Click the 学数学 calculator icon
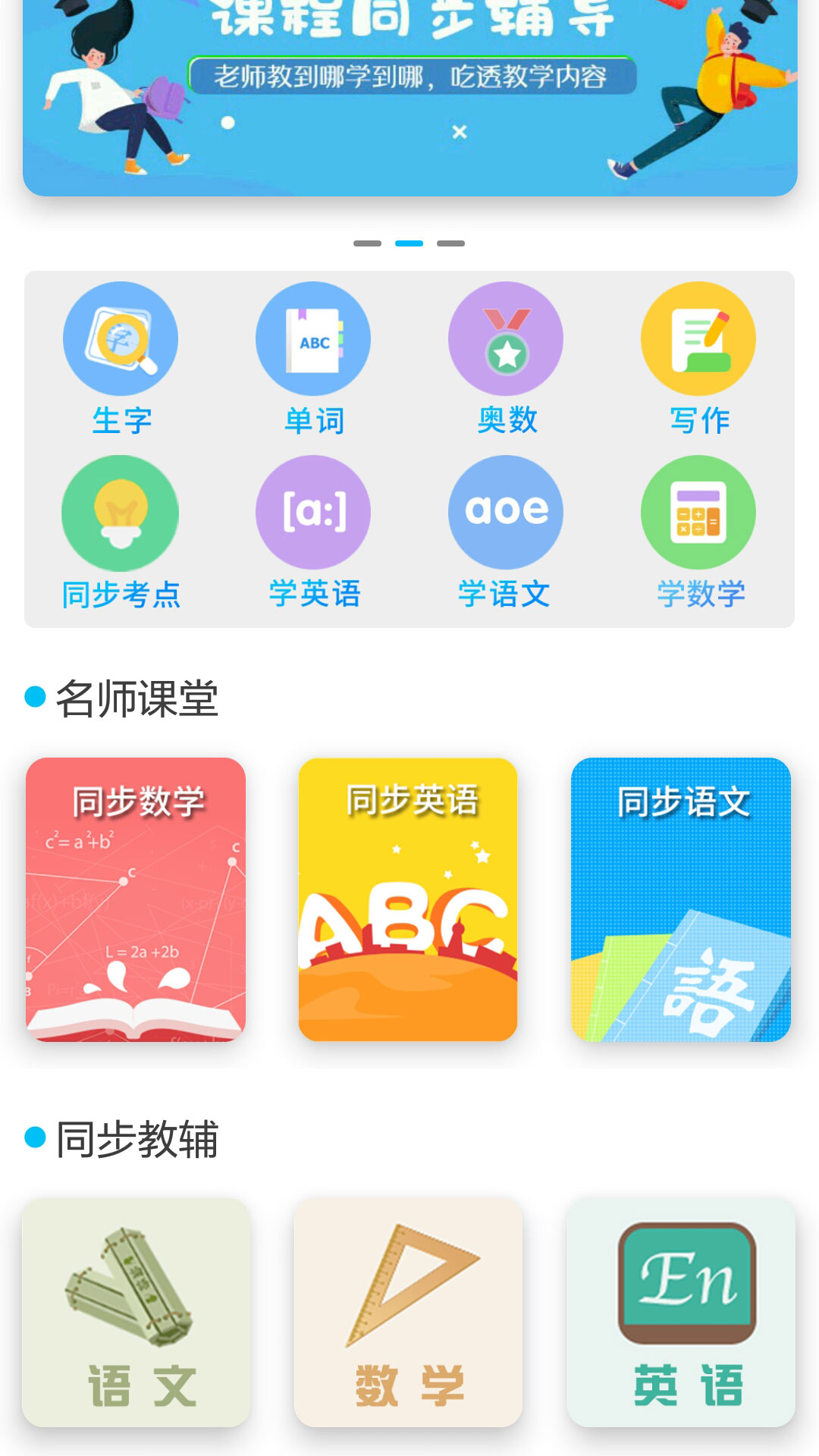The height and width of the screenshot is (1456, 819). [x=698, y=513]
